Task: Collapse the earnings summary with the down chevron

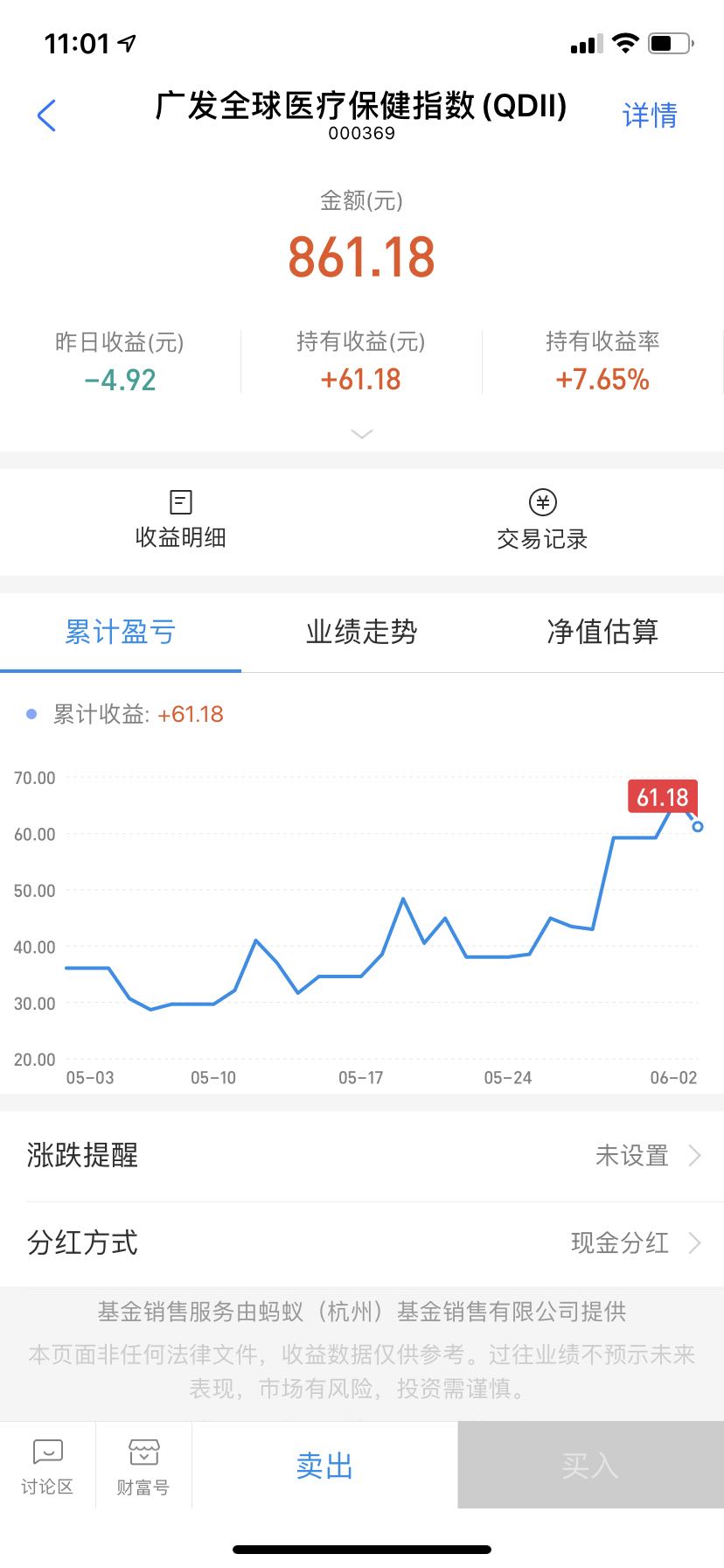Action: [x=361, y=433]
